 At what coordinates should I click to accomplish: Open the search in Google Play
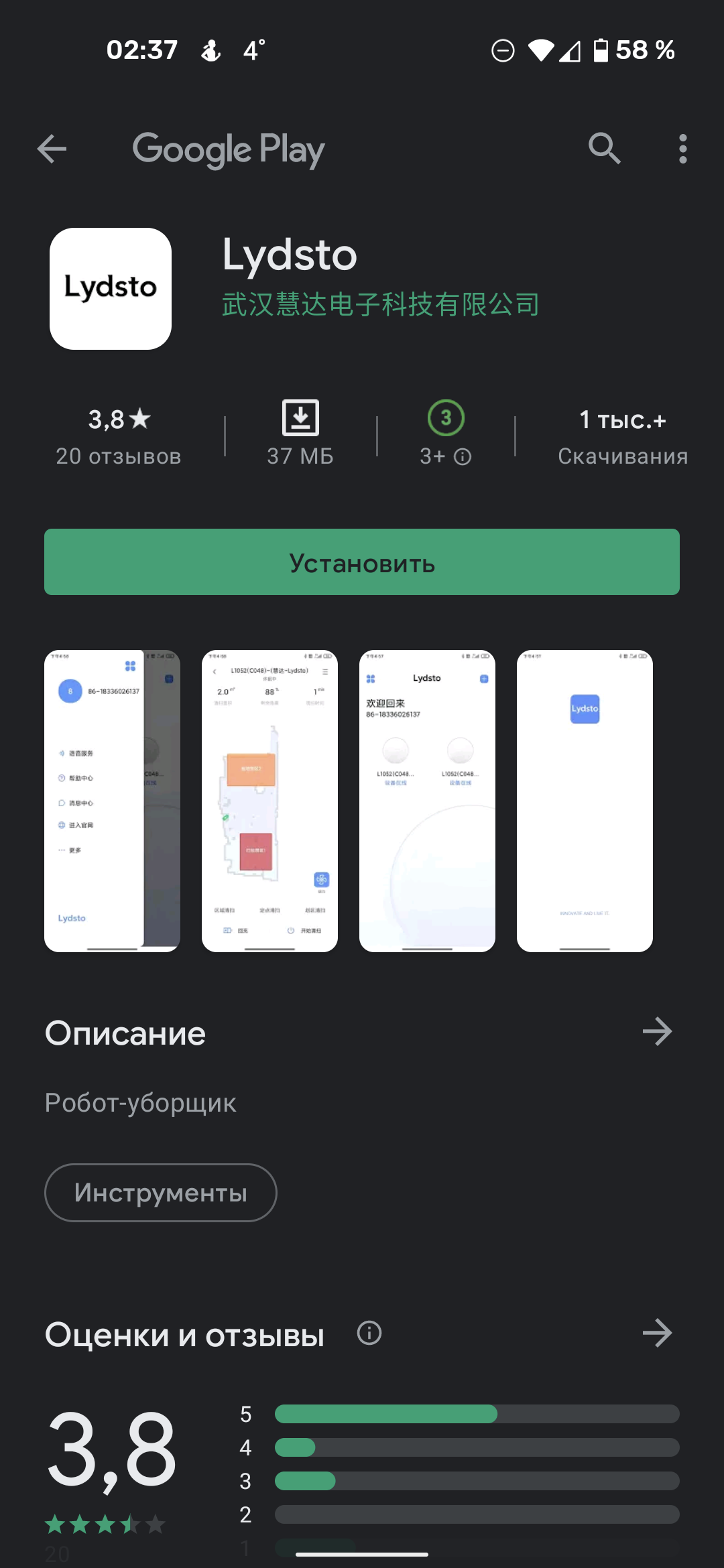coord(604,149)
